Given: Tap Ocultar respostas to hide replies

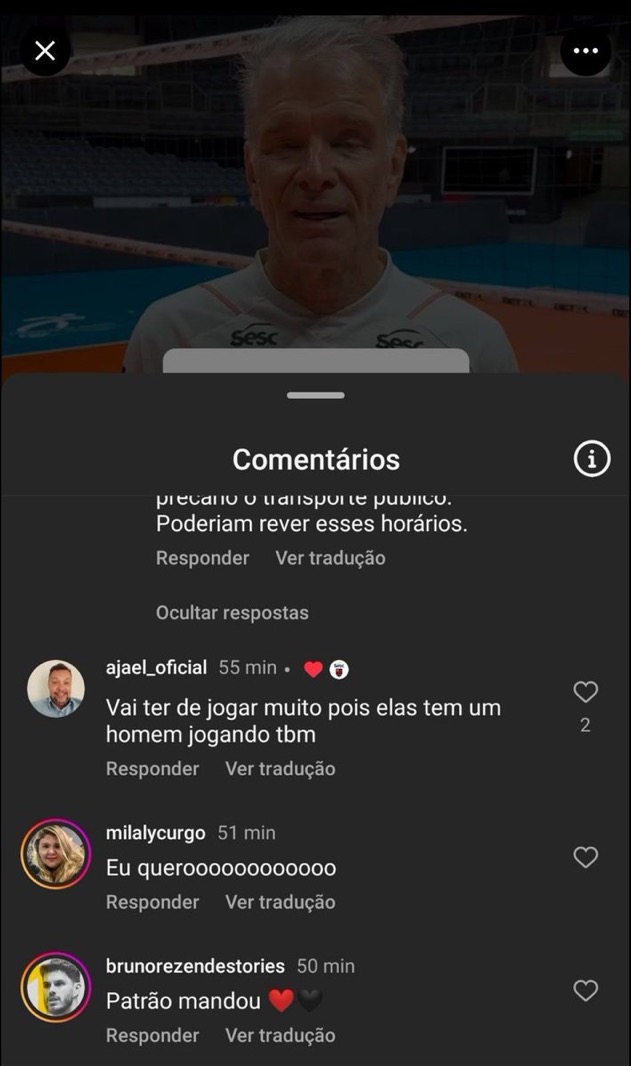Looking at the screenshot, I should [232, 613].
